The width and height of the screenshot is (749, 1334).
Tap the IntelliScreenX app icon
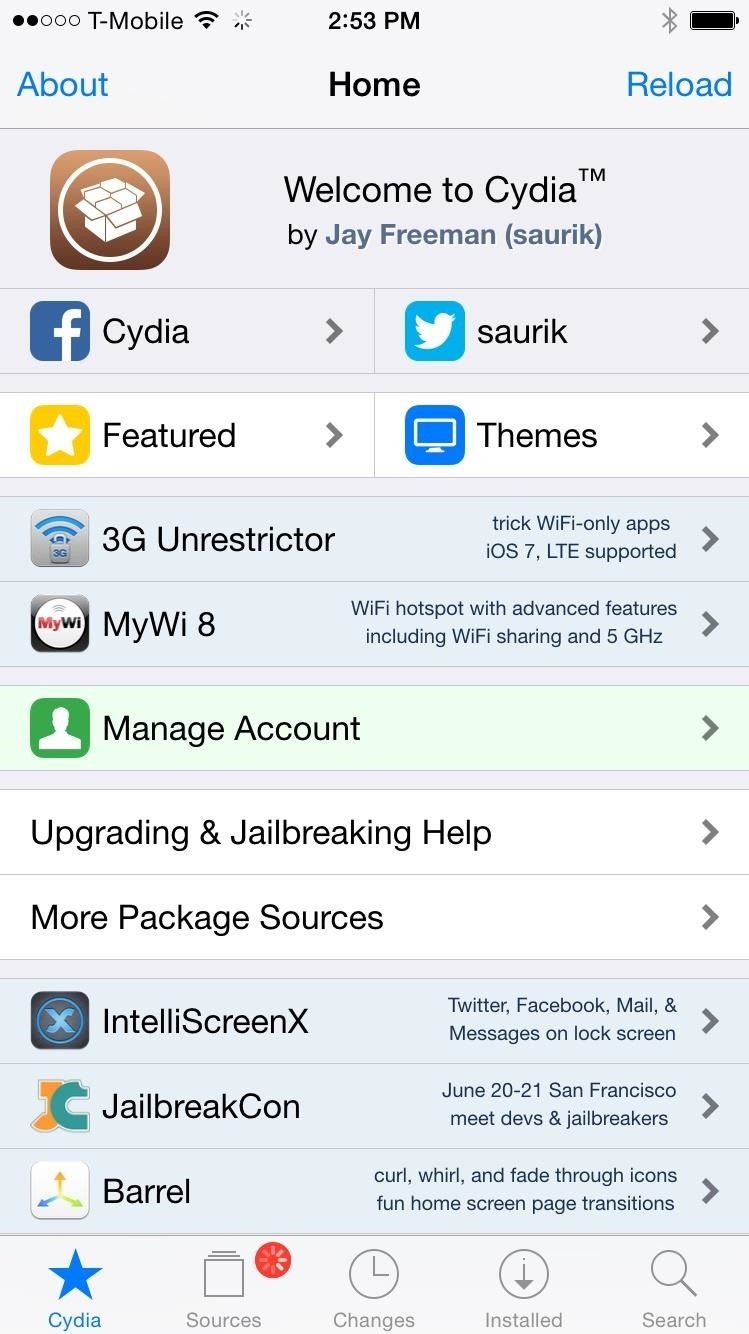[x=59, y=1020]
